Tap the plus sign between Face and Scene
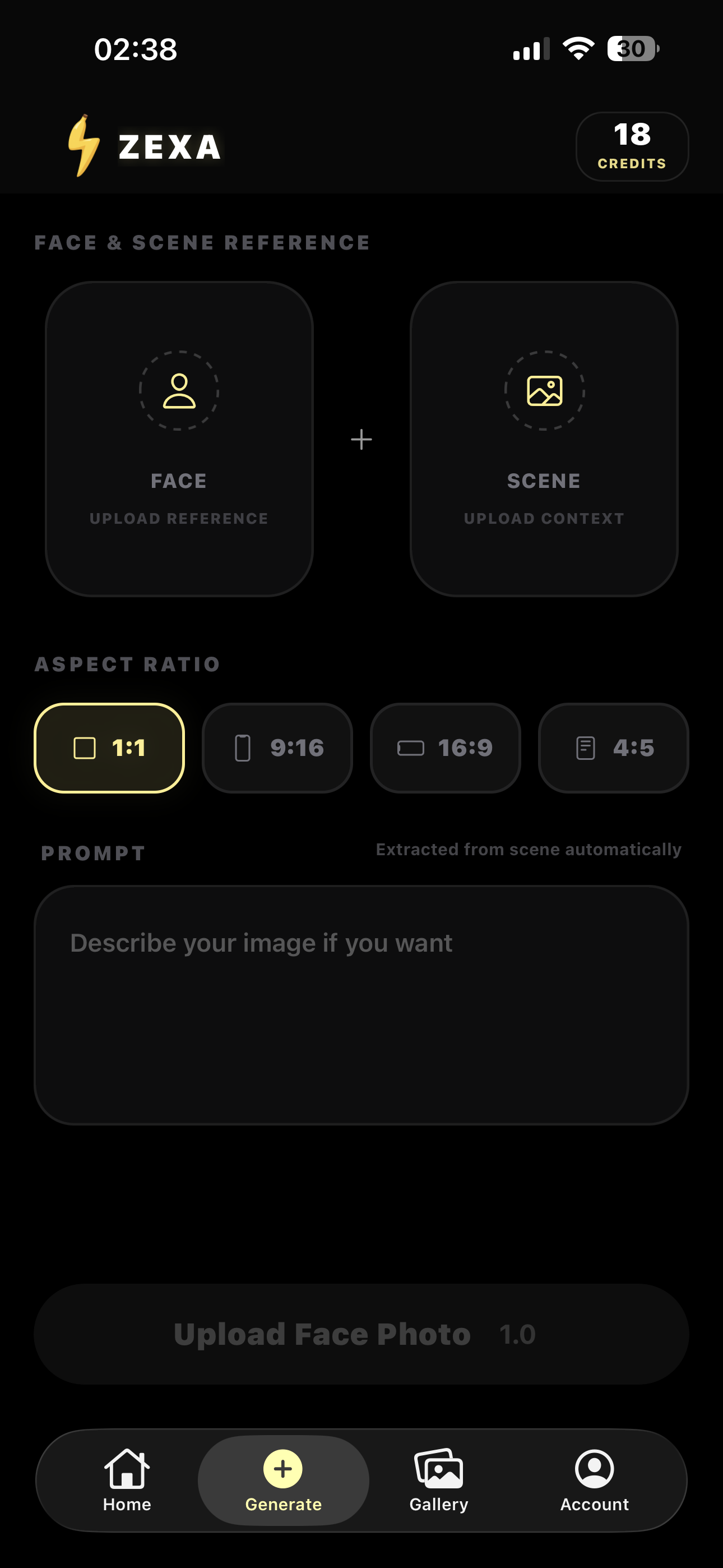The width and height of the screenshot is (723, 1568). point(361,440)
